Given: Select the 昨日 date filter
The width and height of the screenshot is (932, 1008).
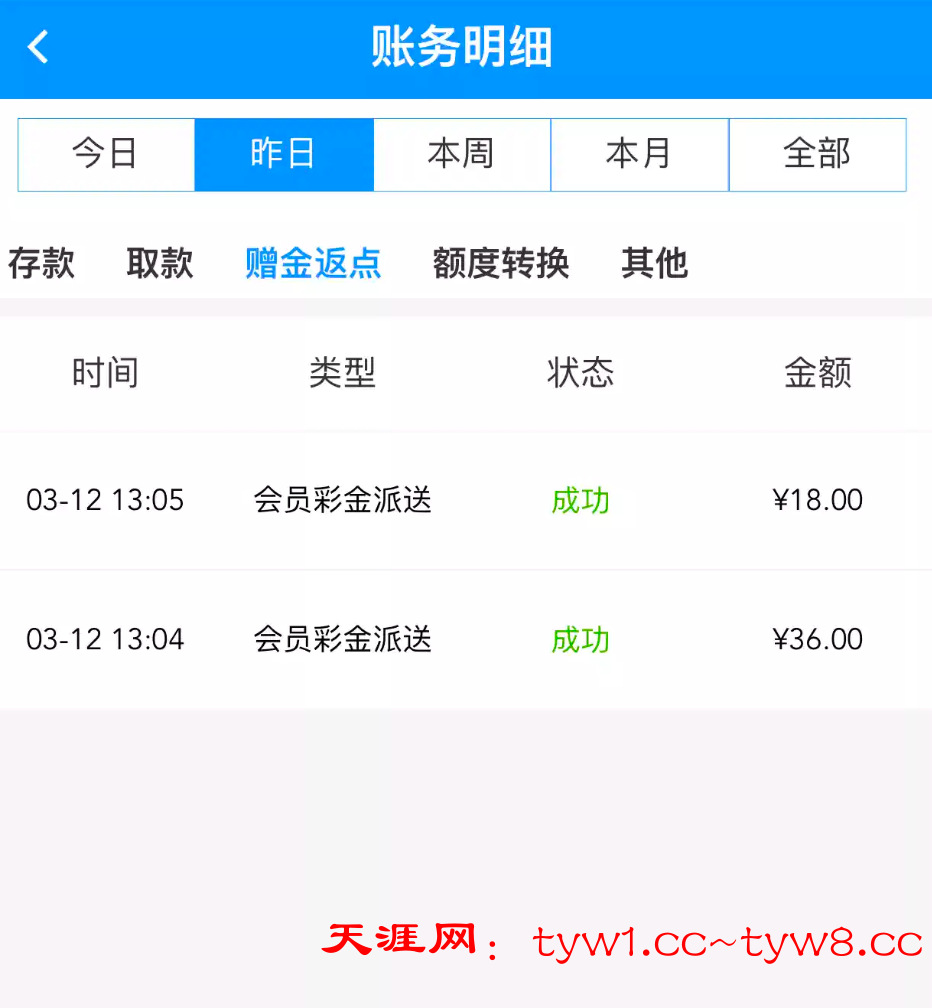Looking at the screenshot, I should point(284,154).
